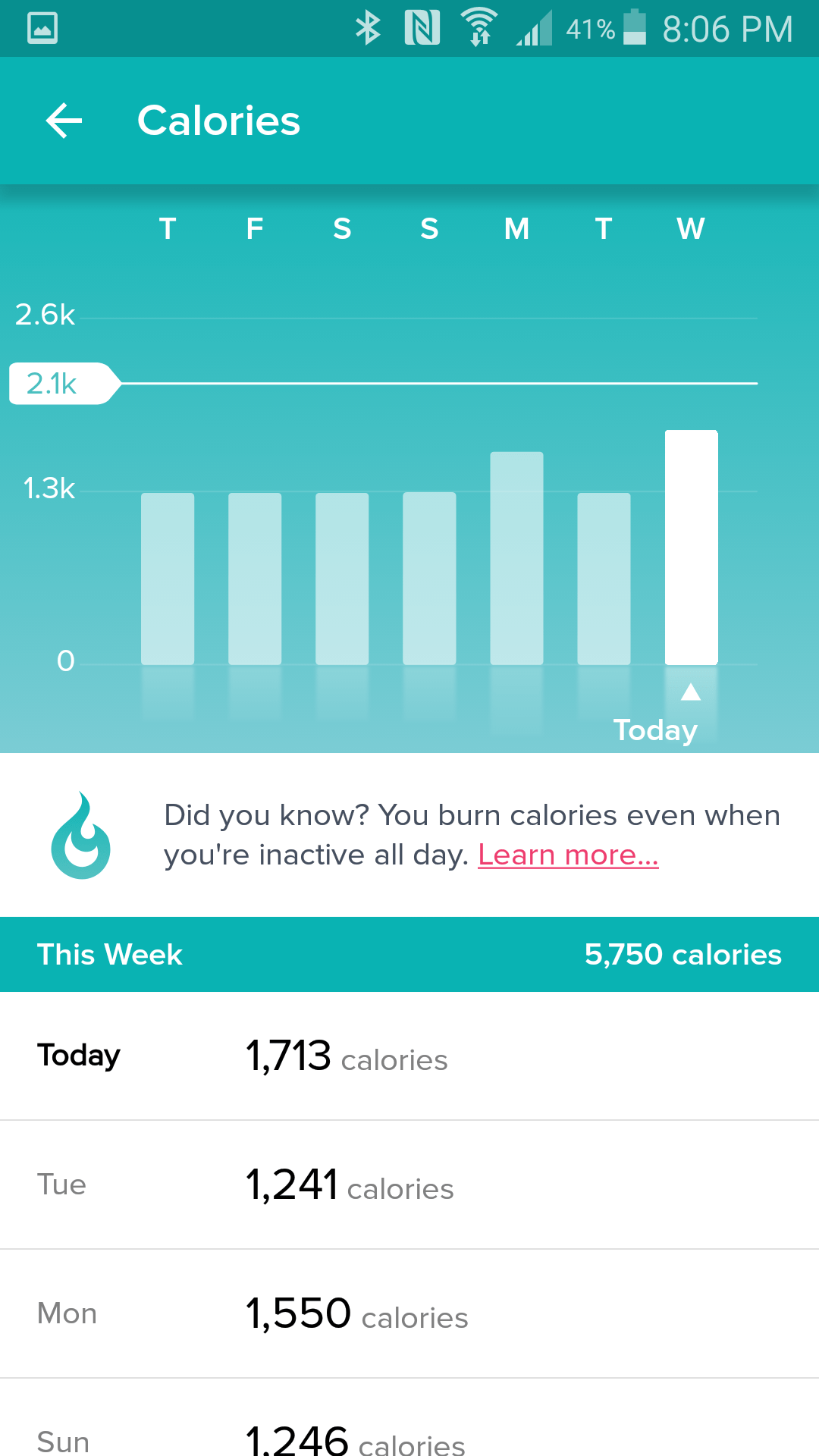
Task: Open Mon 1,550 calories row
Action: click(x=409, y=1313)
